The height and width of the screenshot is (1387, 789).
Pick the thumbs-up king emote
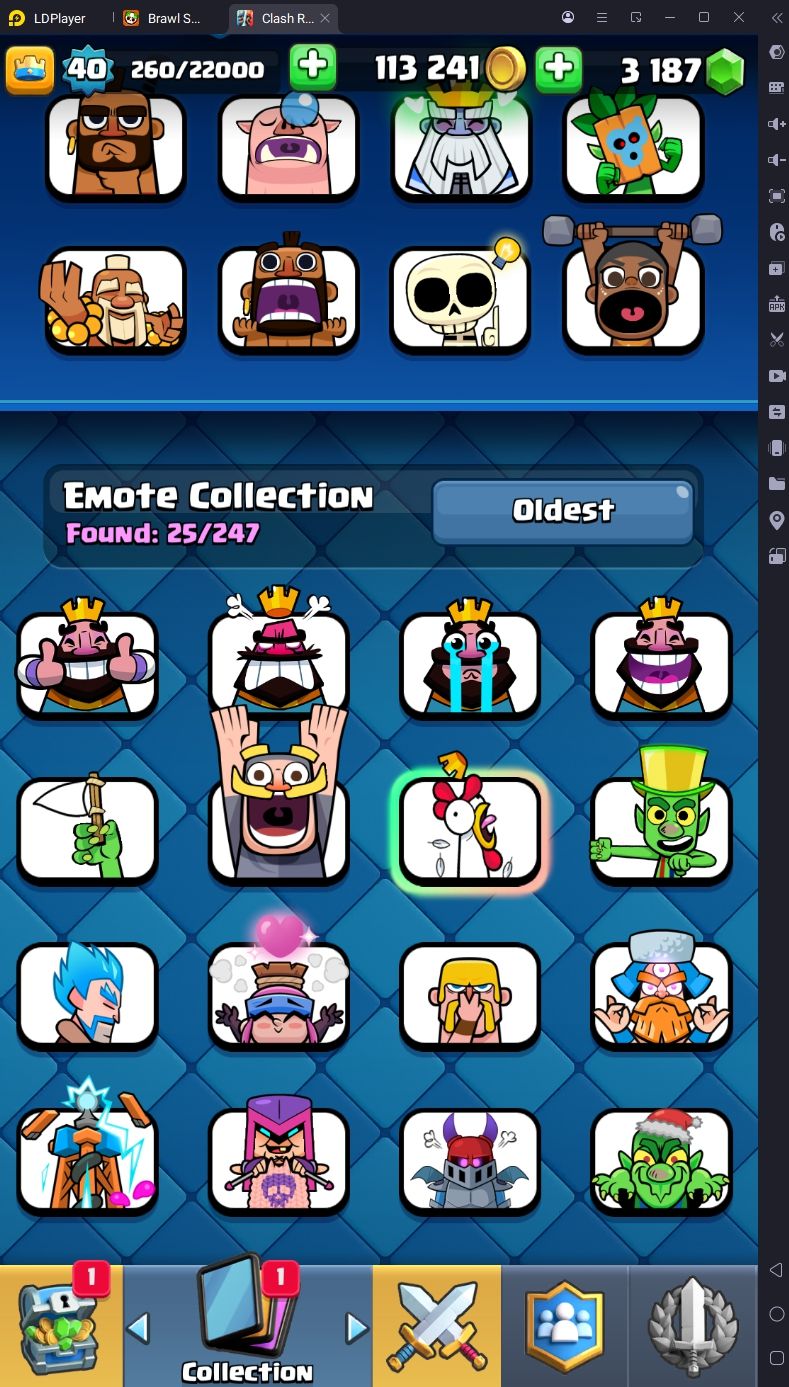point(87,665)
